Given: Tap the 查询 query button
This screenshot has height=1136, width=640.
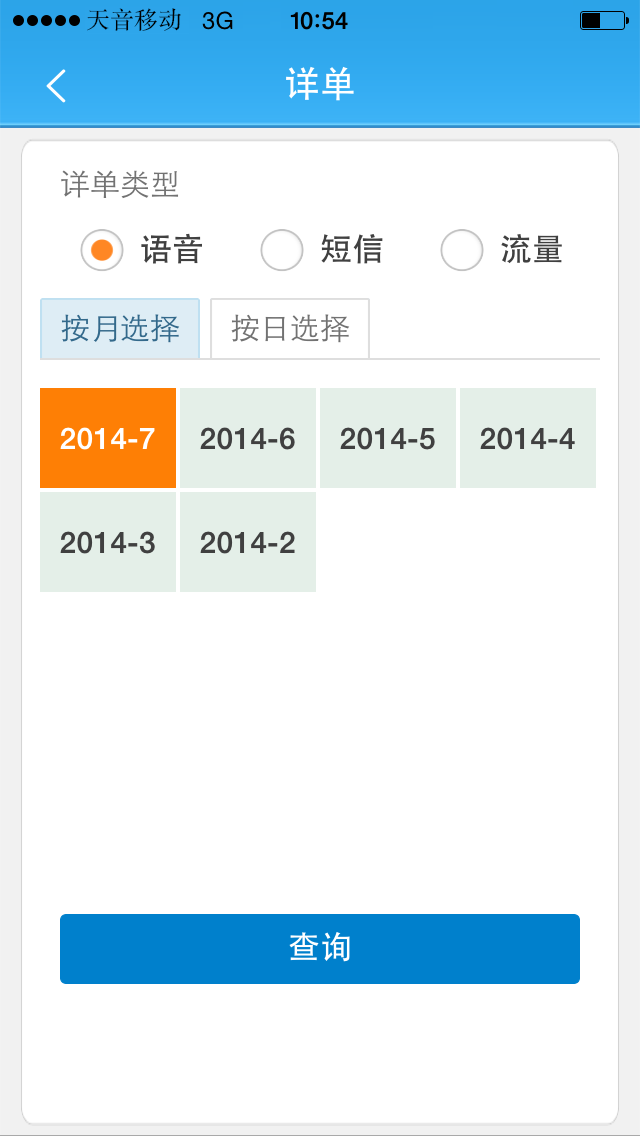Looking at the screenshot, I should tap(320, 948).
